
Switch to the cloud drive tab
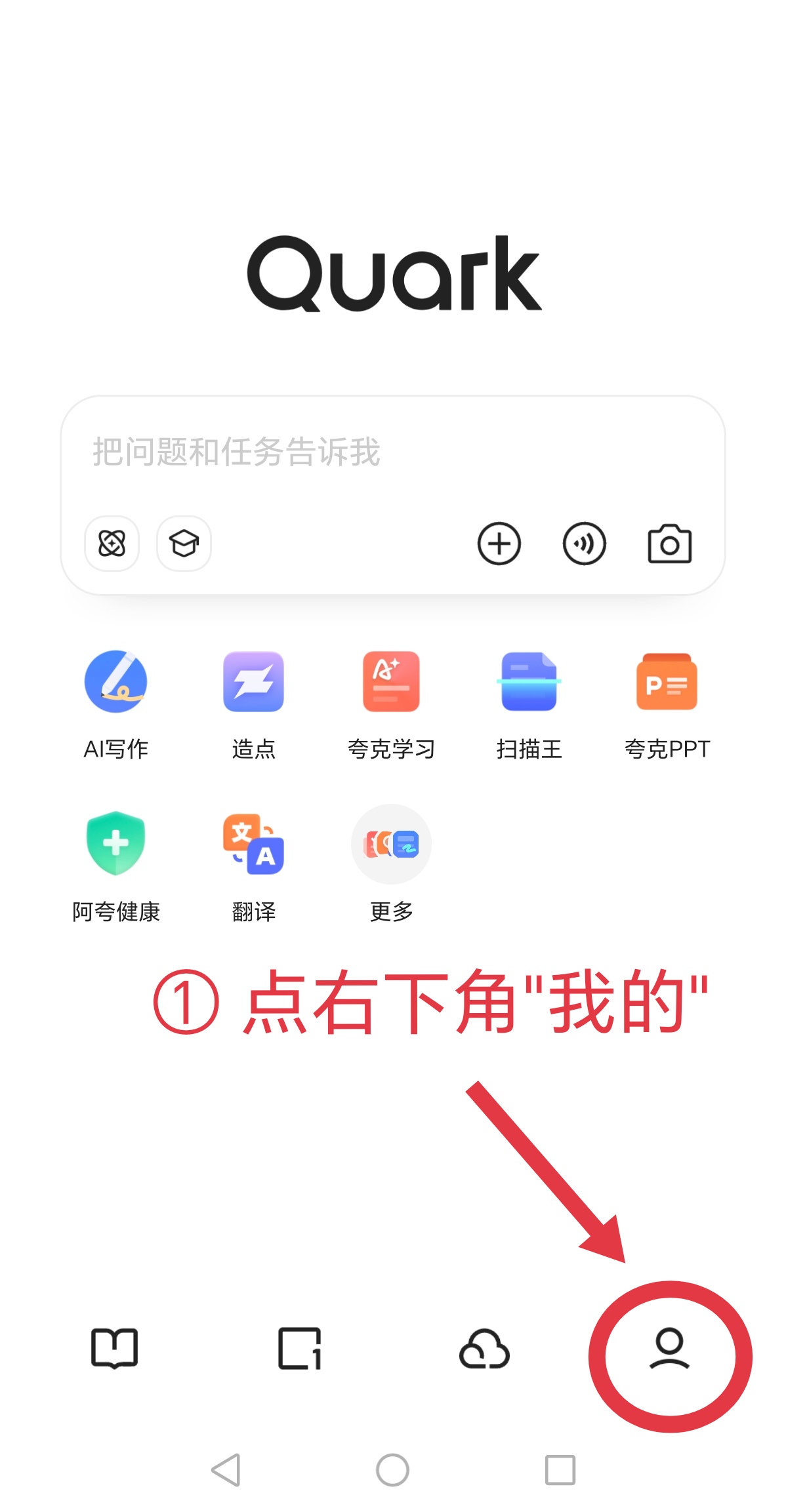click(485, 1349)
